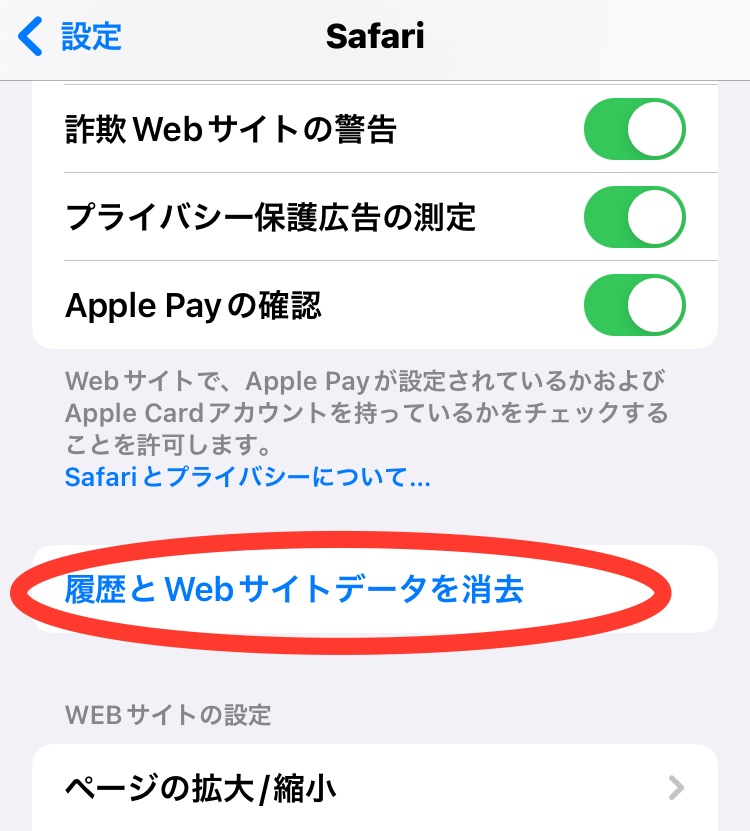Tap 履歴とWebサイトデータを消去
Viewport: 750px width, 831px height.
tap(294, 589)
